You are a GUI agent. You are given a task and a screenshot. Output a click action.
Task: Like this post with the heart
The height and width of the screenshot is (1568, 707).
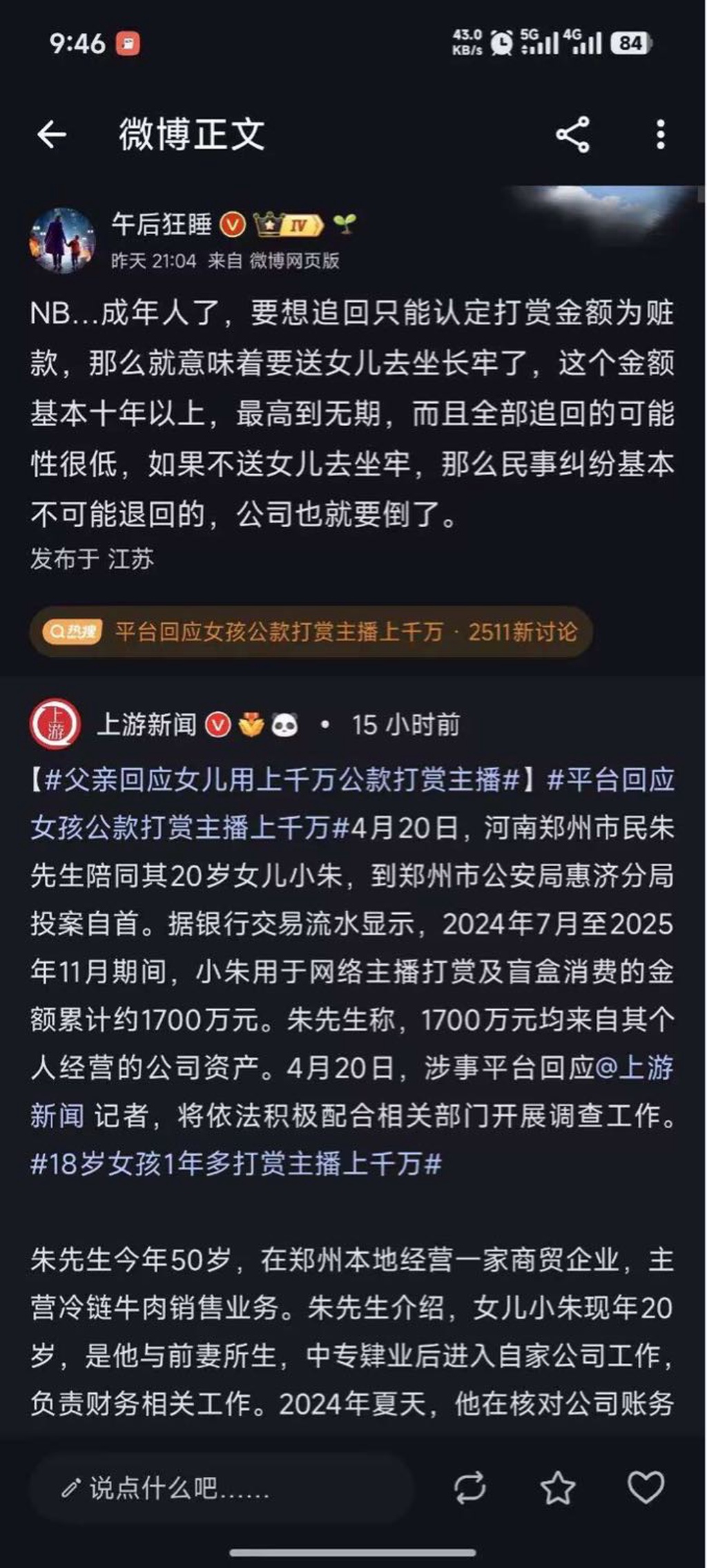click(x=646, y=1486)
